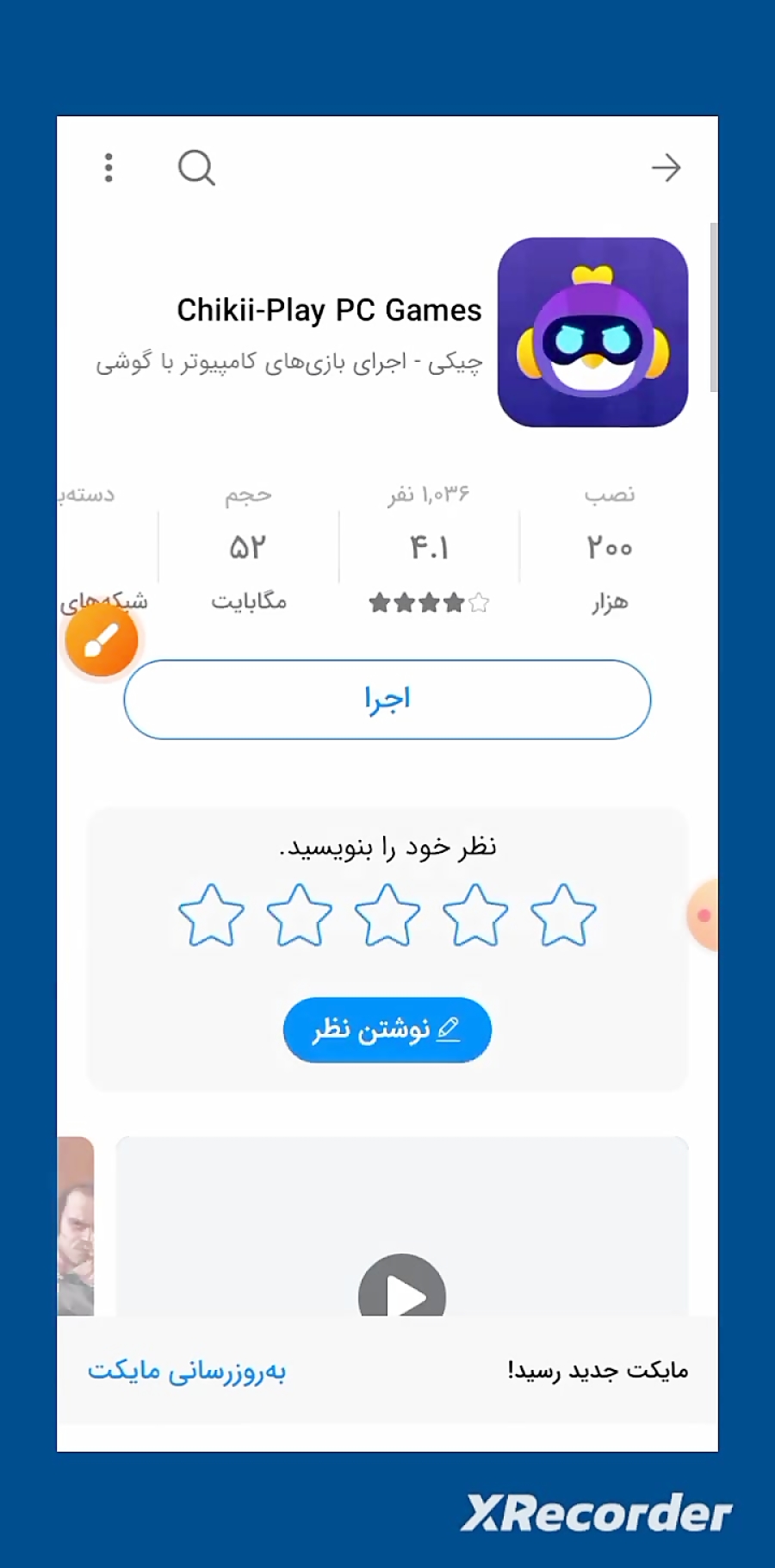
Task: Tap the orange brush floating button
Action: pyautogui.click(x=102, y=640)
